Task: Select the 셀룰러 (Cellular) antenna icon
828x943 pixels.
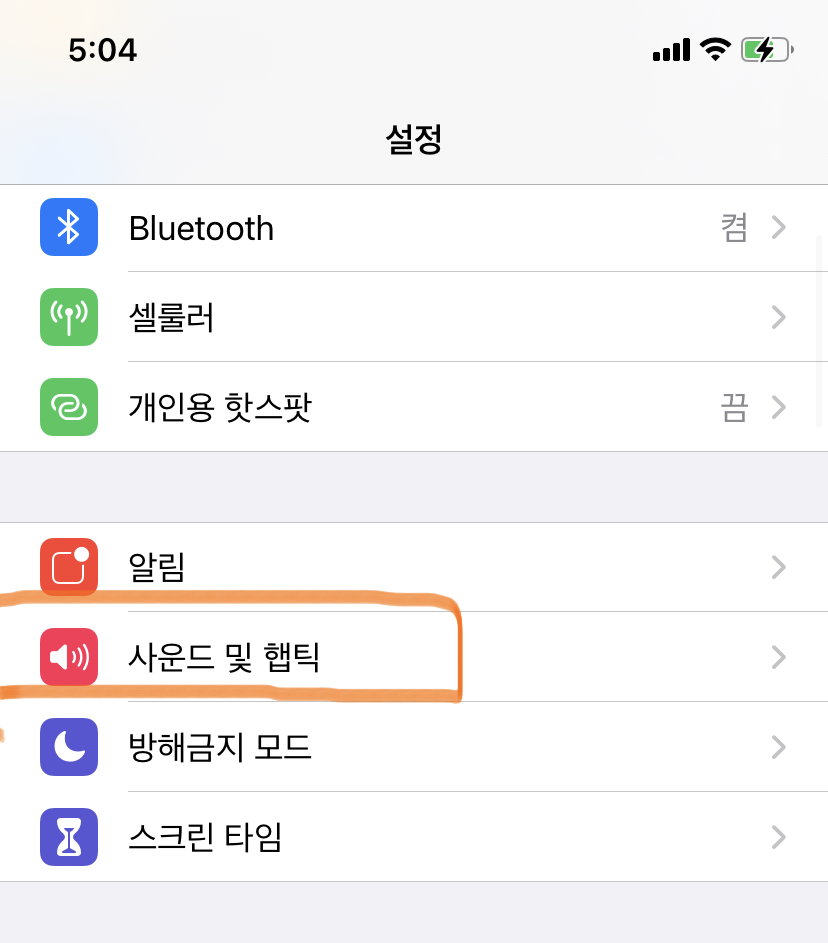Action: pyautogui.click(x=68, y=317)
